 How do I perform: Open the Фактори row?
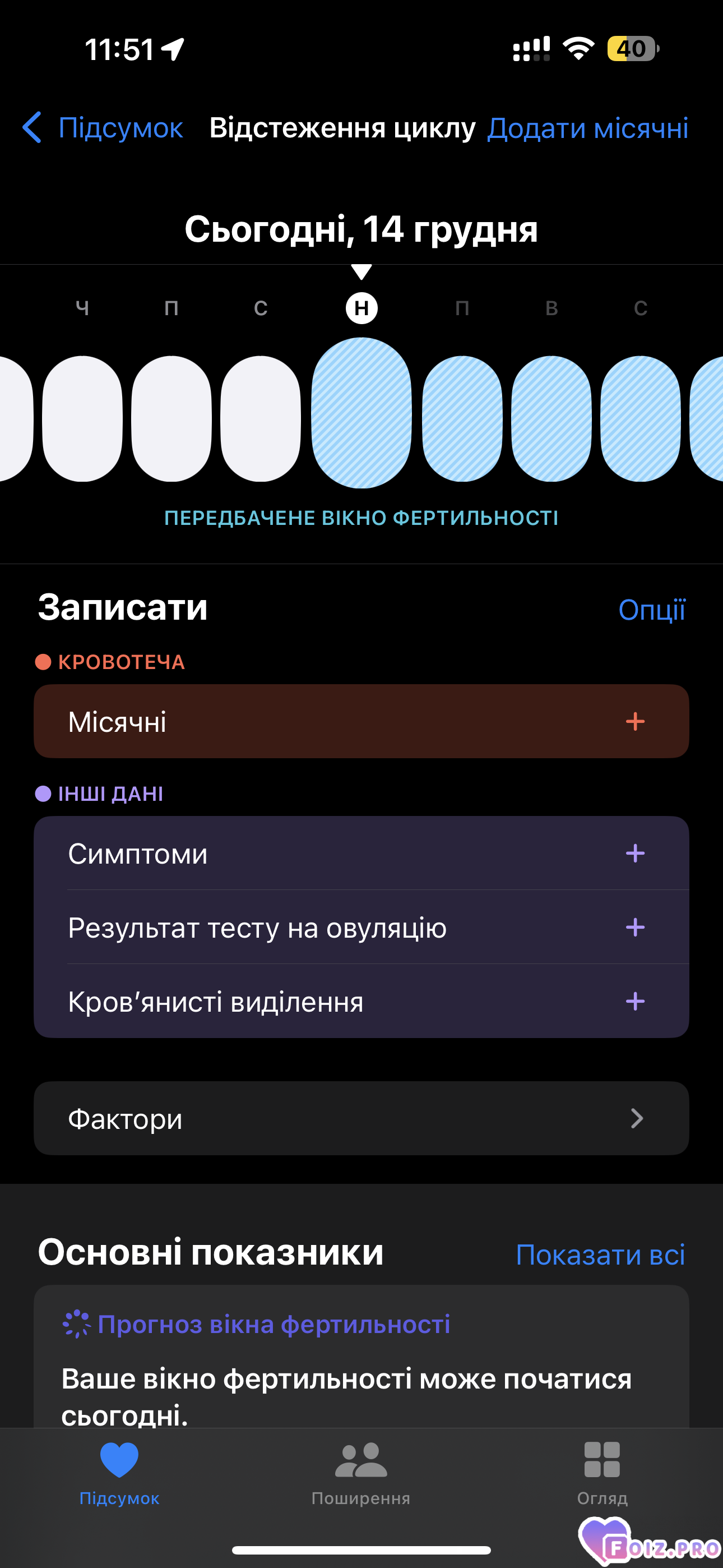(x=361, y=1118)
